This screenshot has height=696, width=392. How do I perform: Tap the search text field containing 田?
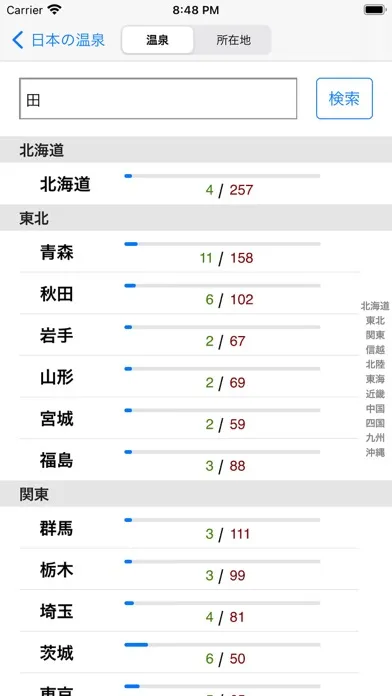tap(158, 99)
